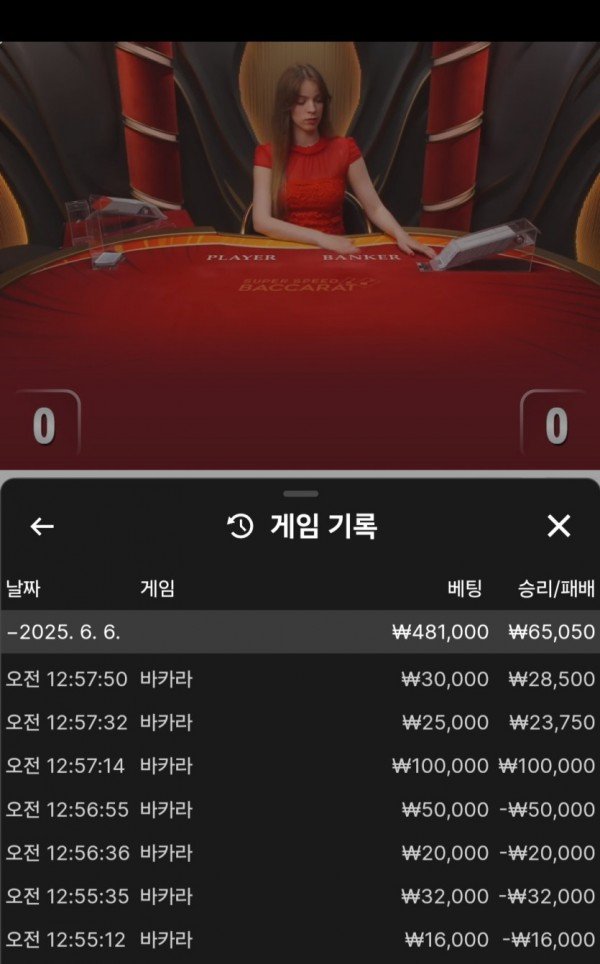Go back from game history panel

pos(42,526)
